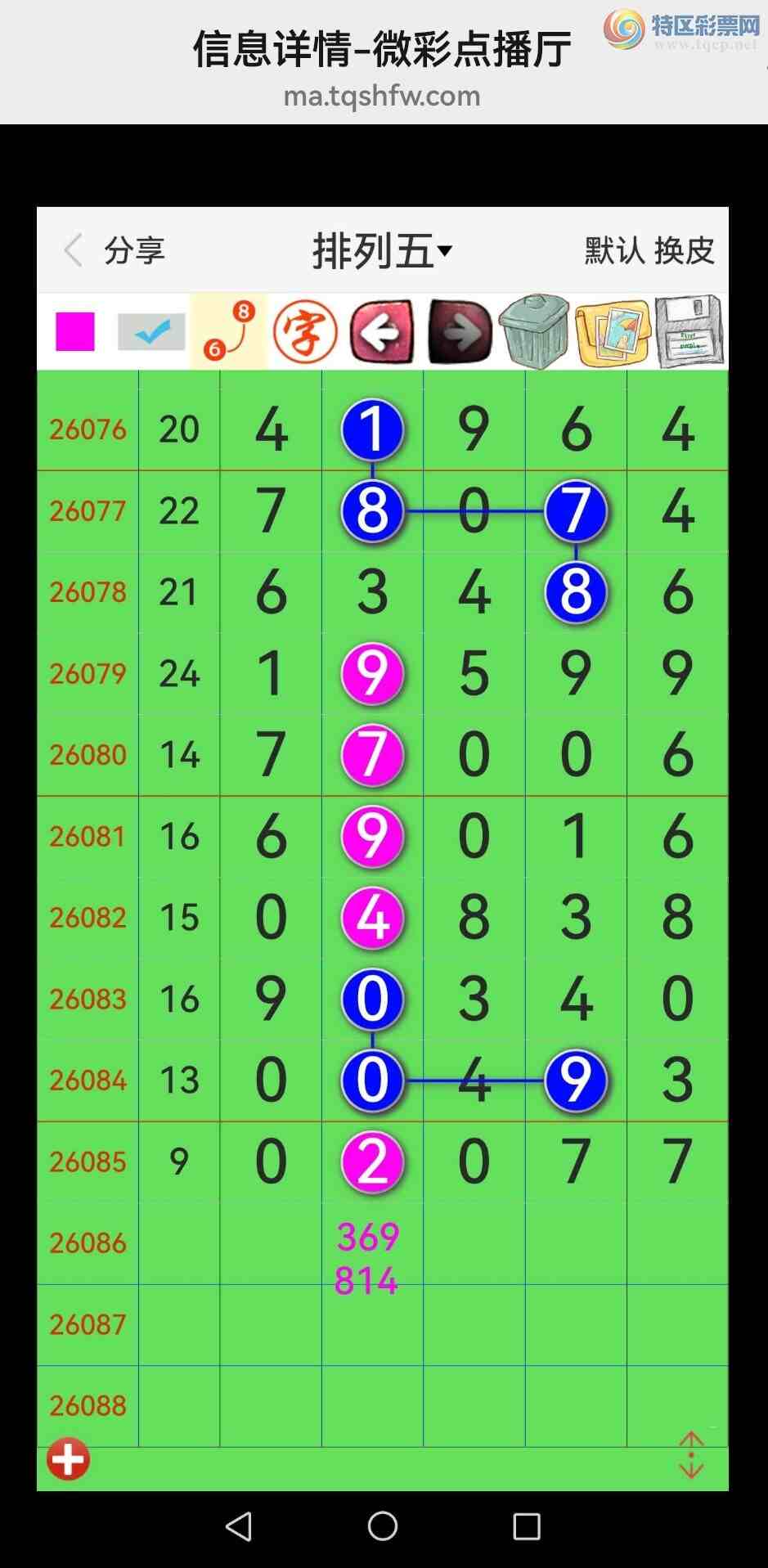Viewport: 768px width, 1568px height.
Task: Select the 默认 default option
Action: 614,250
